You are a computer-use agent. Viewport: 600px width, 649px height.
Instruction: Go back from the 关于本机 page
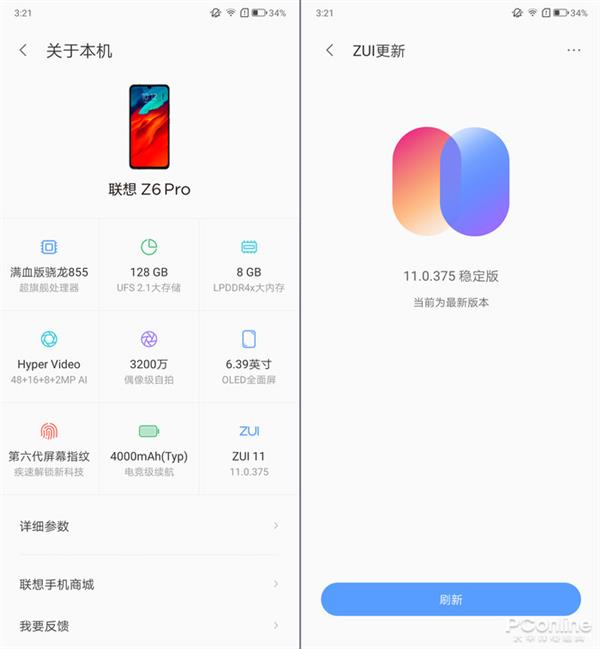[x=24, y=51]
